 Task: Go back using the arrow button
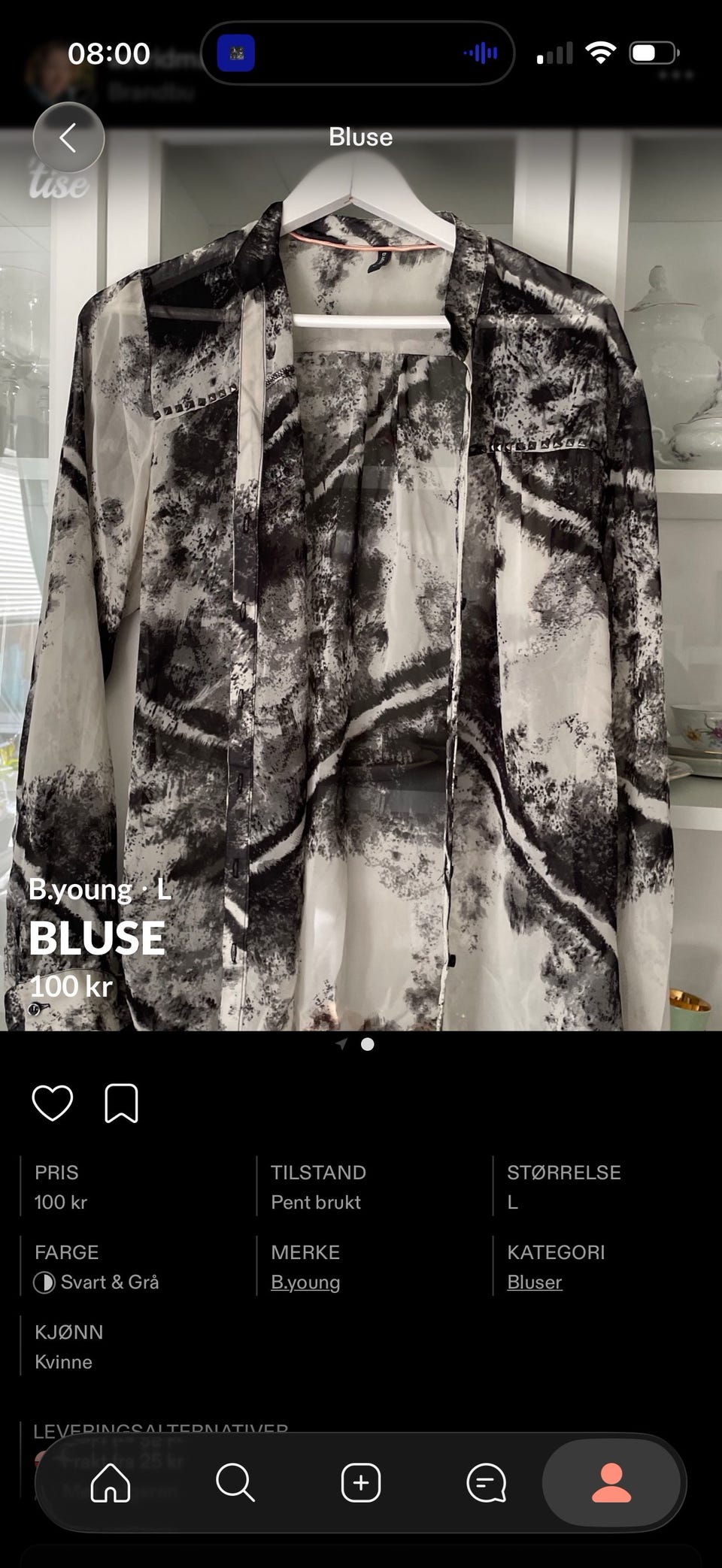coord(68,138)
